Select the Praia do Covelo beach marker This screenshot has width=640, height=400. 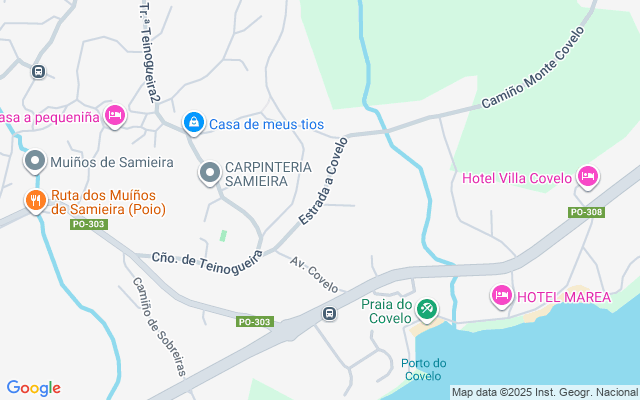[x=427, y=308]
